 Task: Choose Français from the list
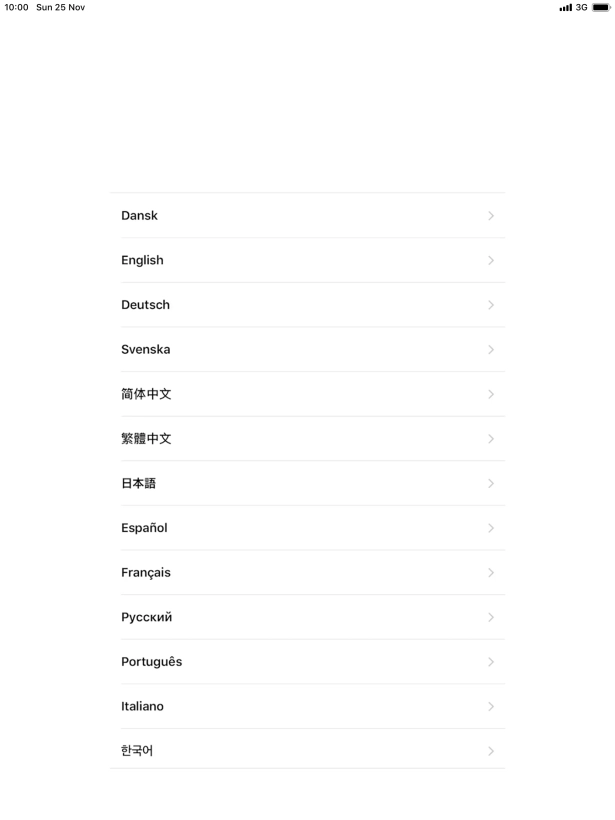(306, 572)
